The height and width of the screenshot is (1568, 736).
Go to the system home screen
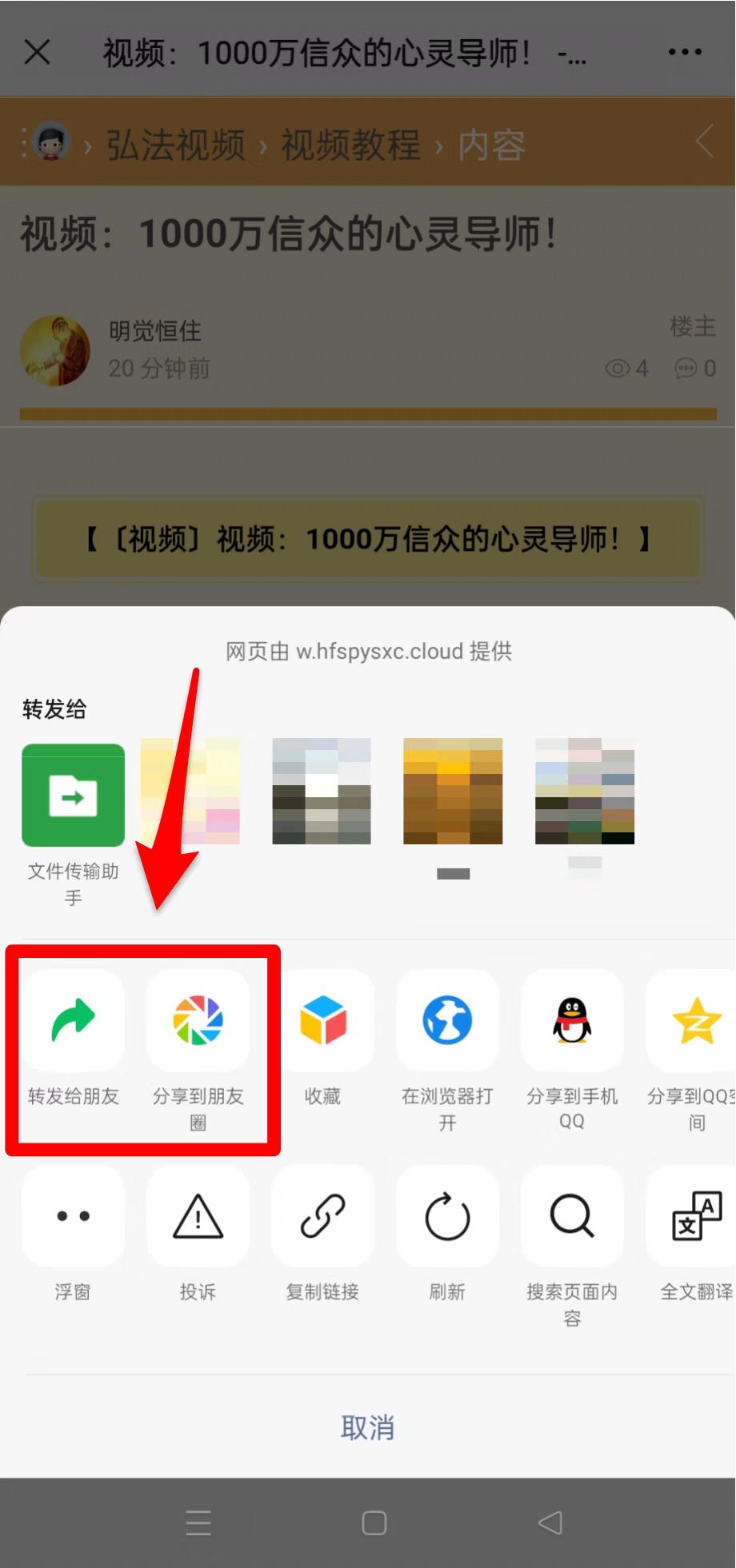[x=374, y=1523]
